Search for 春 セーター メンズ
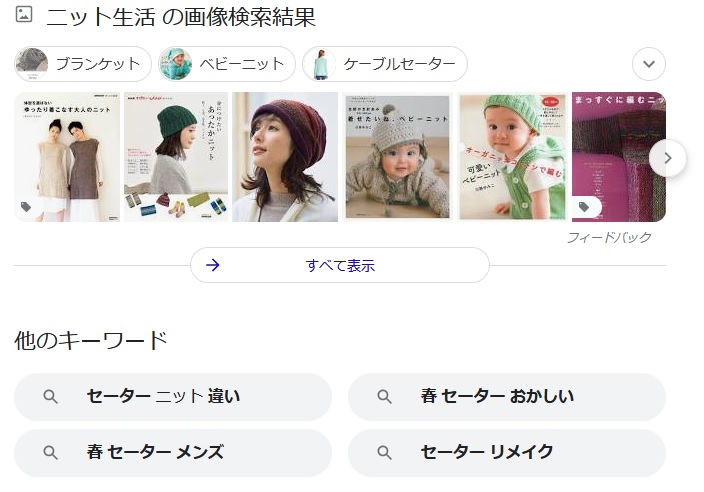This screenshot has height=492, width=704. [173, 452]
